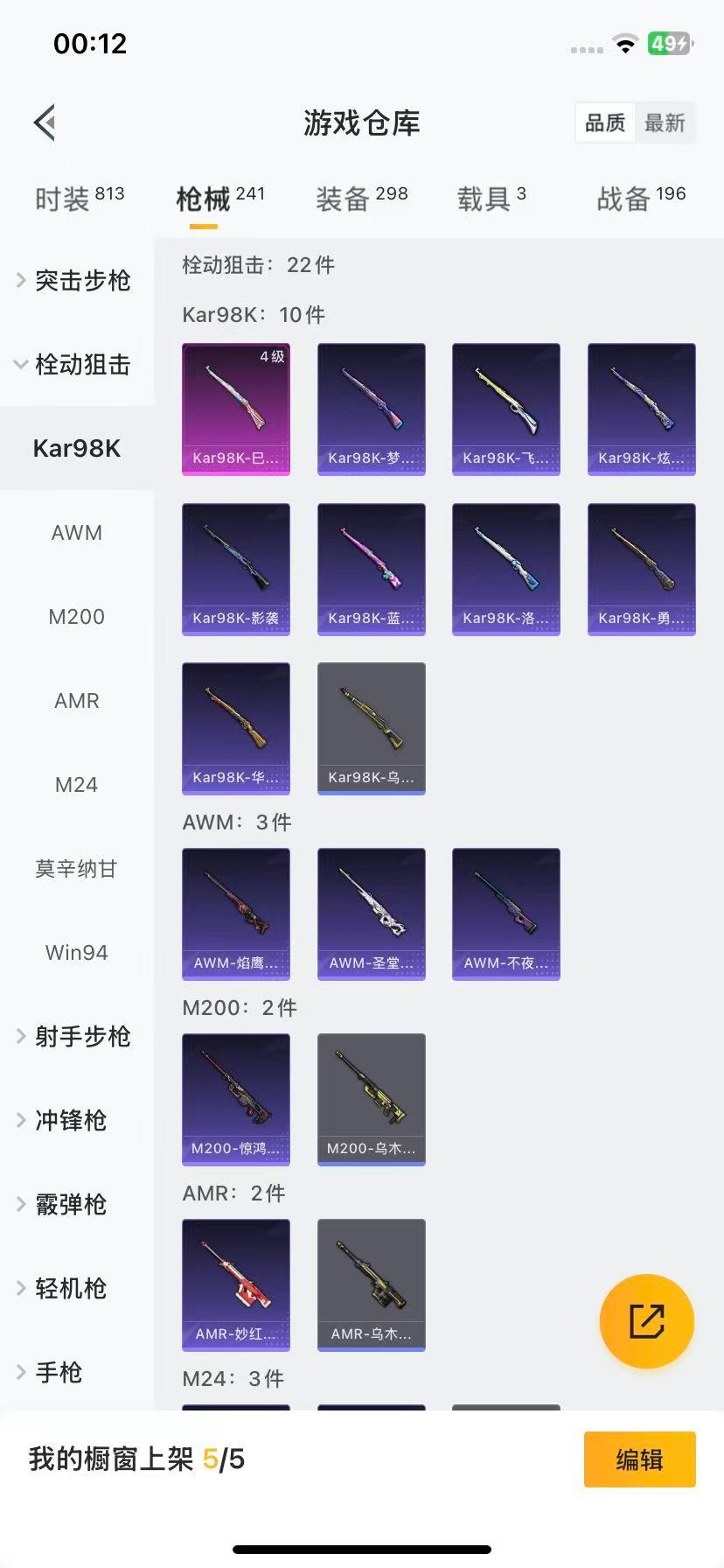Enable the 品质 sorting option
This screenshot has width=724, height=1568.
605,123
